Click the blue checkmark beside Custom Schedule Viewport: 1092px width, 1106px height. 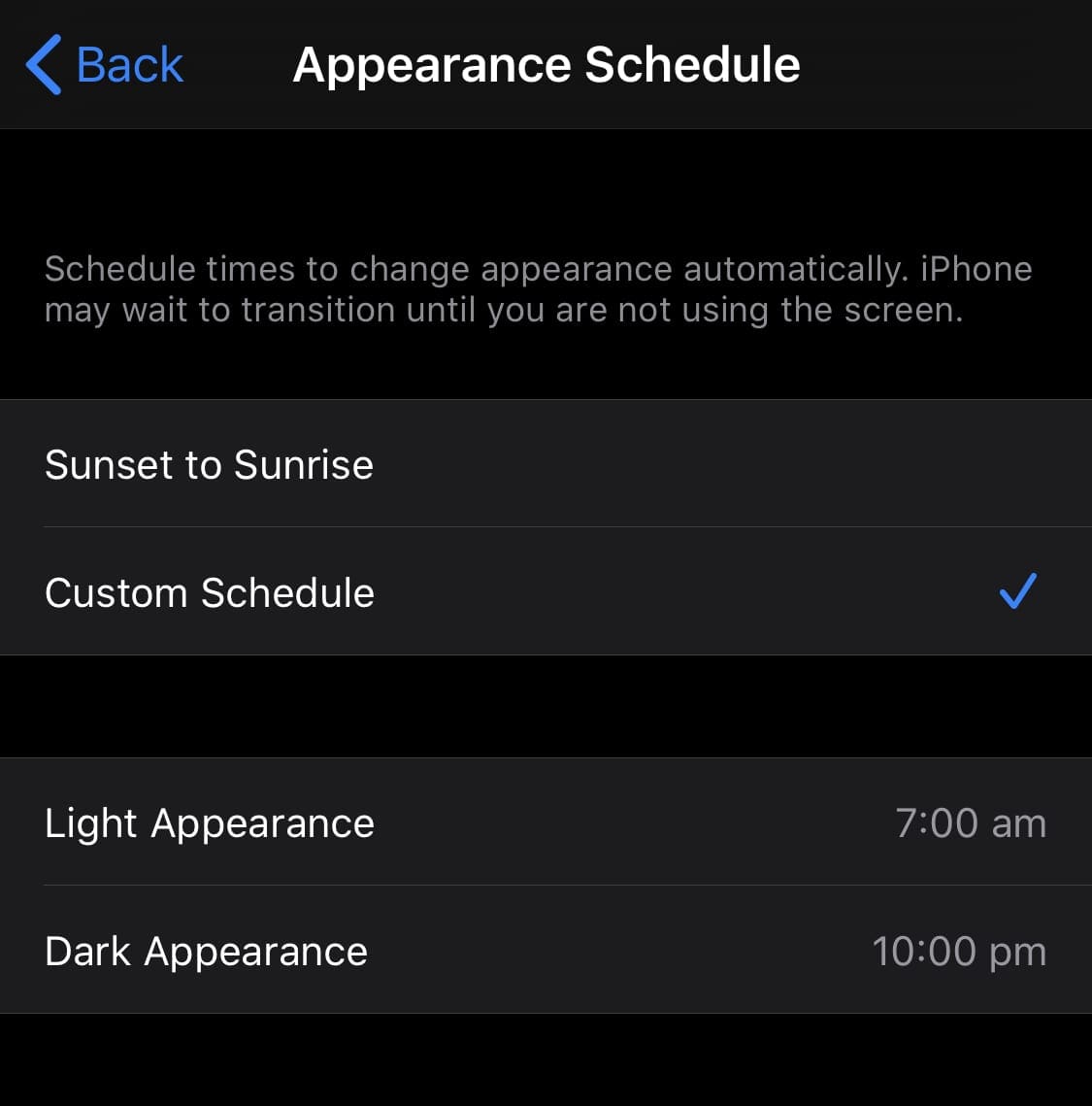pyautogui.click(x=1017, y=590)
